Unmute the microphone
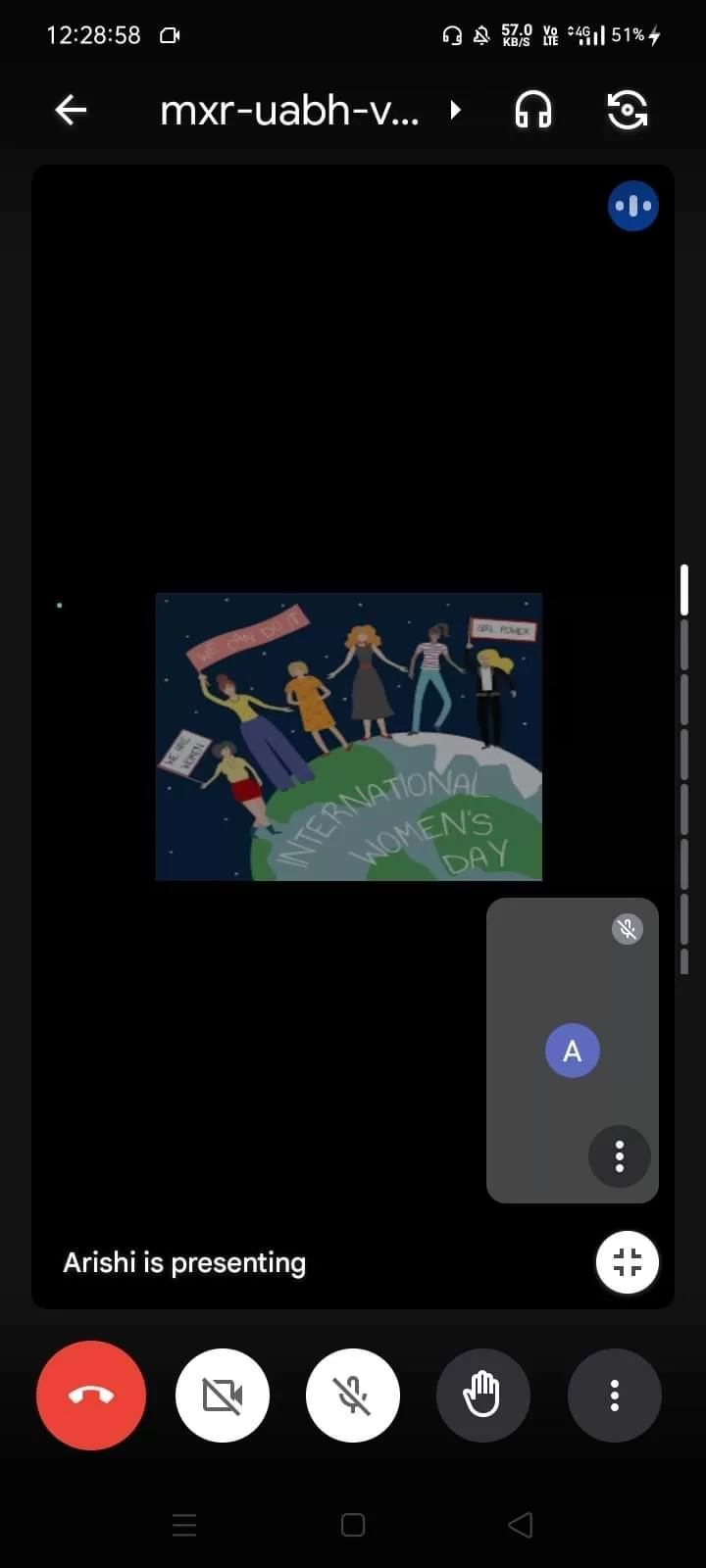Screen dimensions: 706x1568 click(x=353, y=1395)
